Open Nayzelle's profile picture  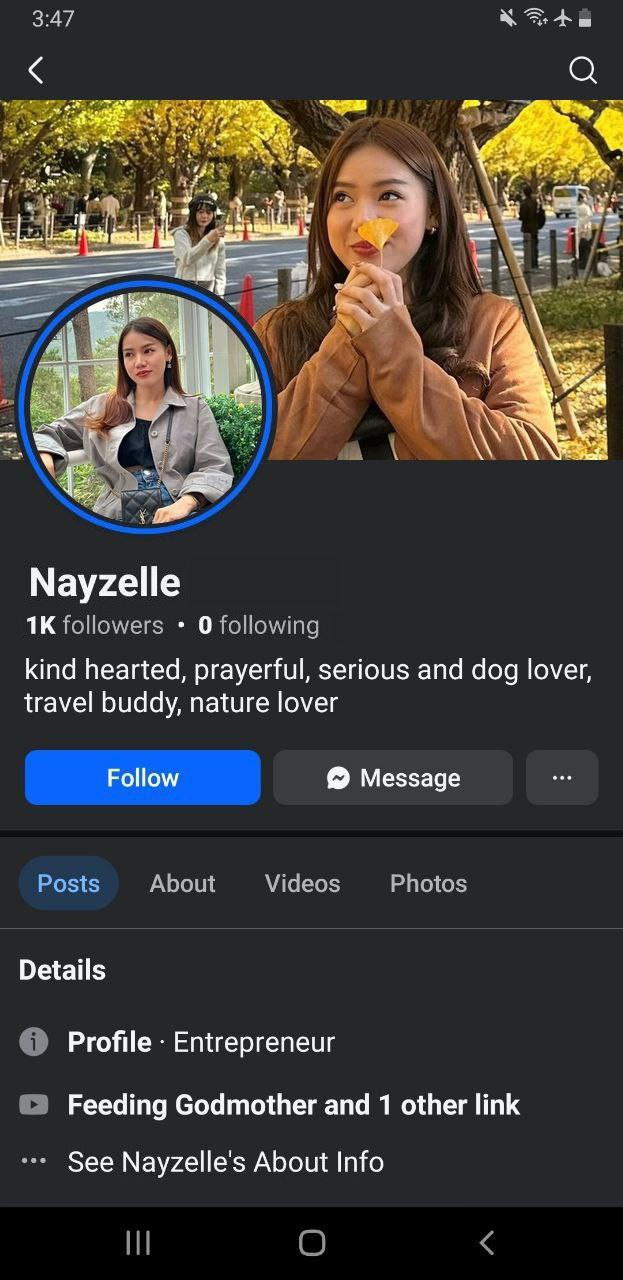146,407
